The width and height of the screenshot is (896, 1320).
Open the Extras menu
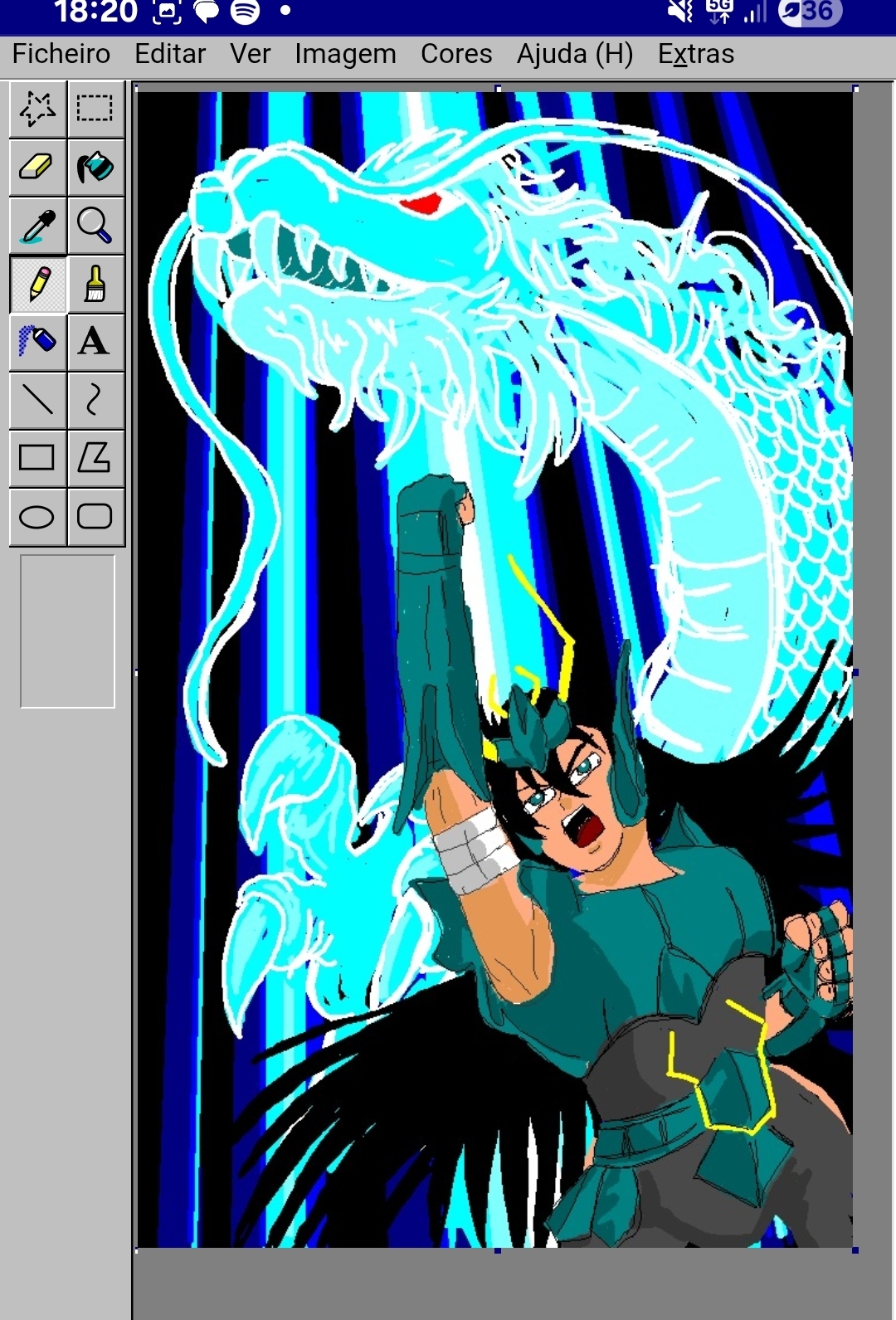(x=696, y=54)
